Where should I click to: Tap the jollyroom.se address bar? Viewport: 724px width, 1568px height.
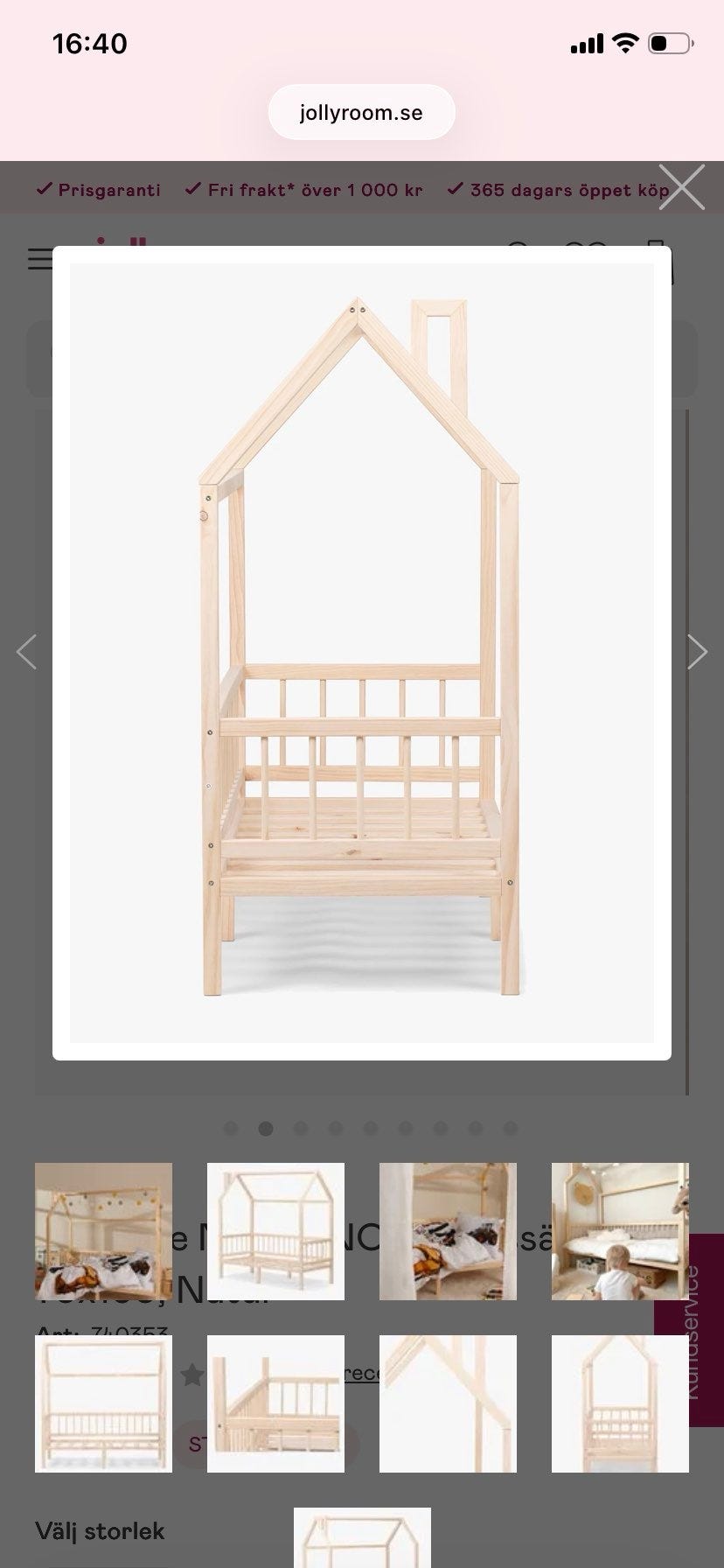coord(361,113)
